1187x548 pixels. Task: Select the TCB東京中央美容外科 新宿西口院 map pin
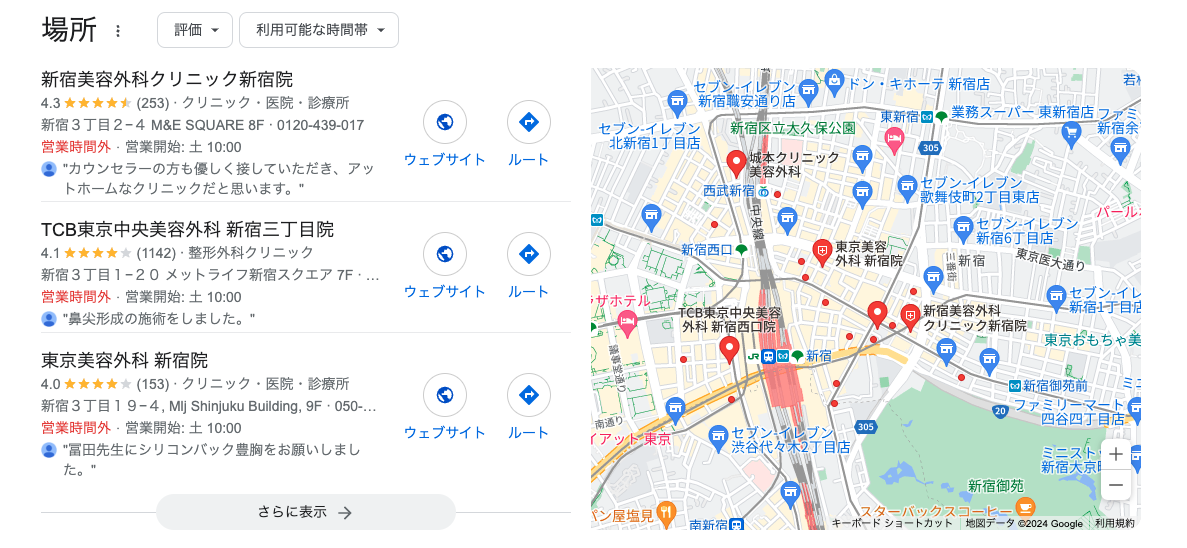coord(729,348)
